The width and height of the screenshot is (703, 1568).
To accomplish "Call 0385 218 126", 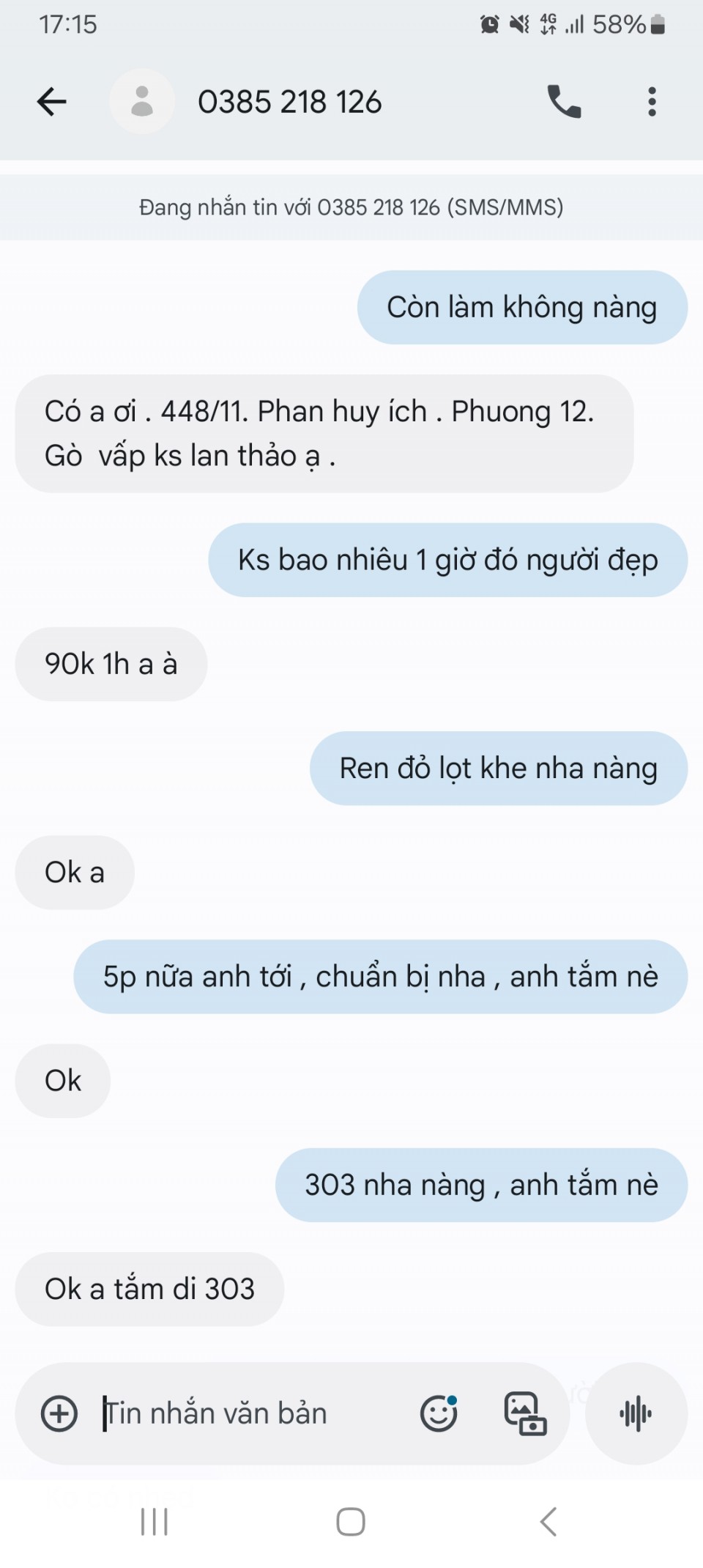I will click(564, 101).
